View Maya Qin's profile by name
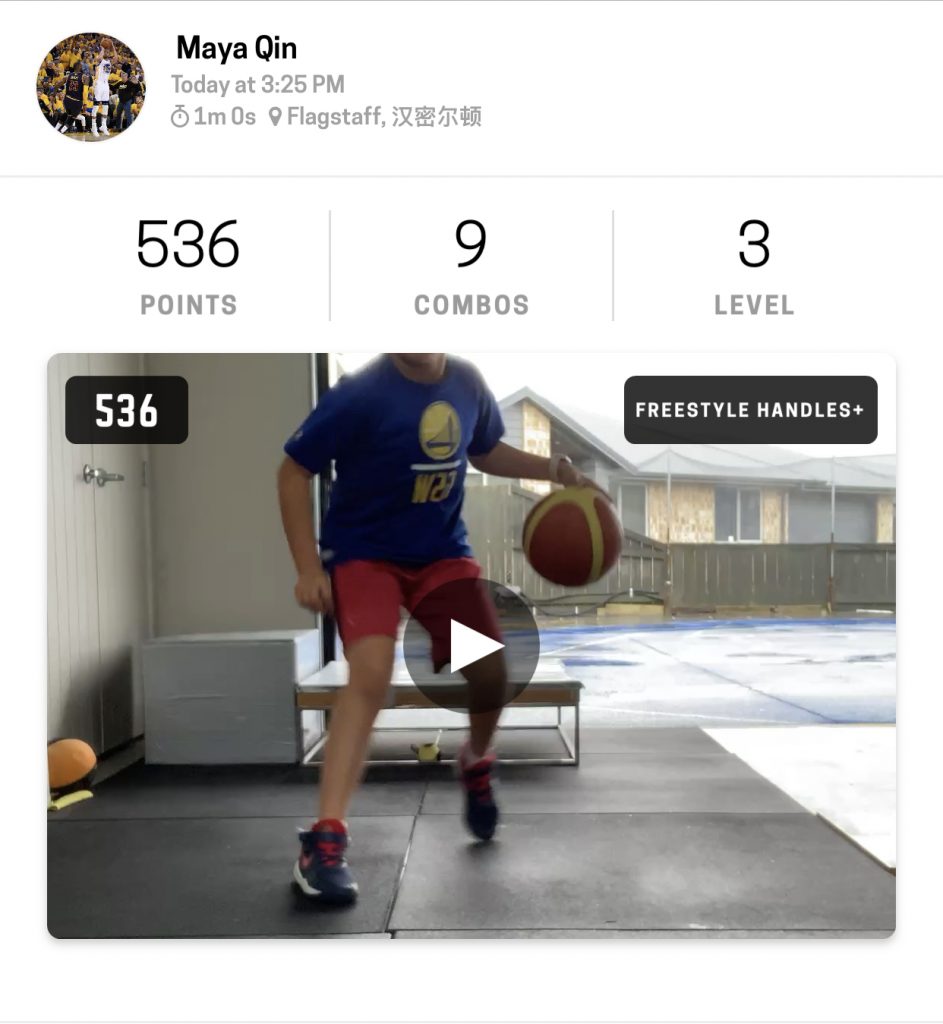The image size is (943, 1024). click(x=236, y=48)
